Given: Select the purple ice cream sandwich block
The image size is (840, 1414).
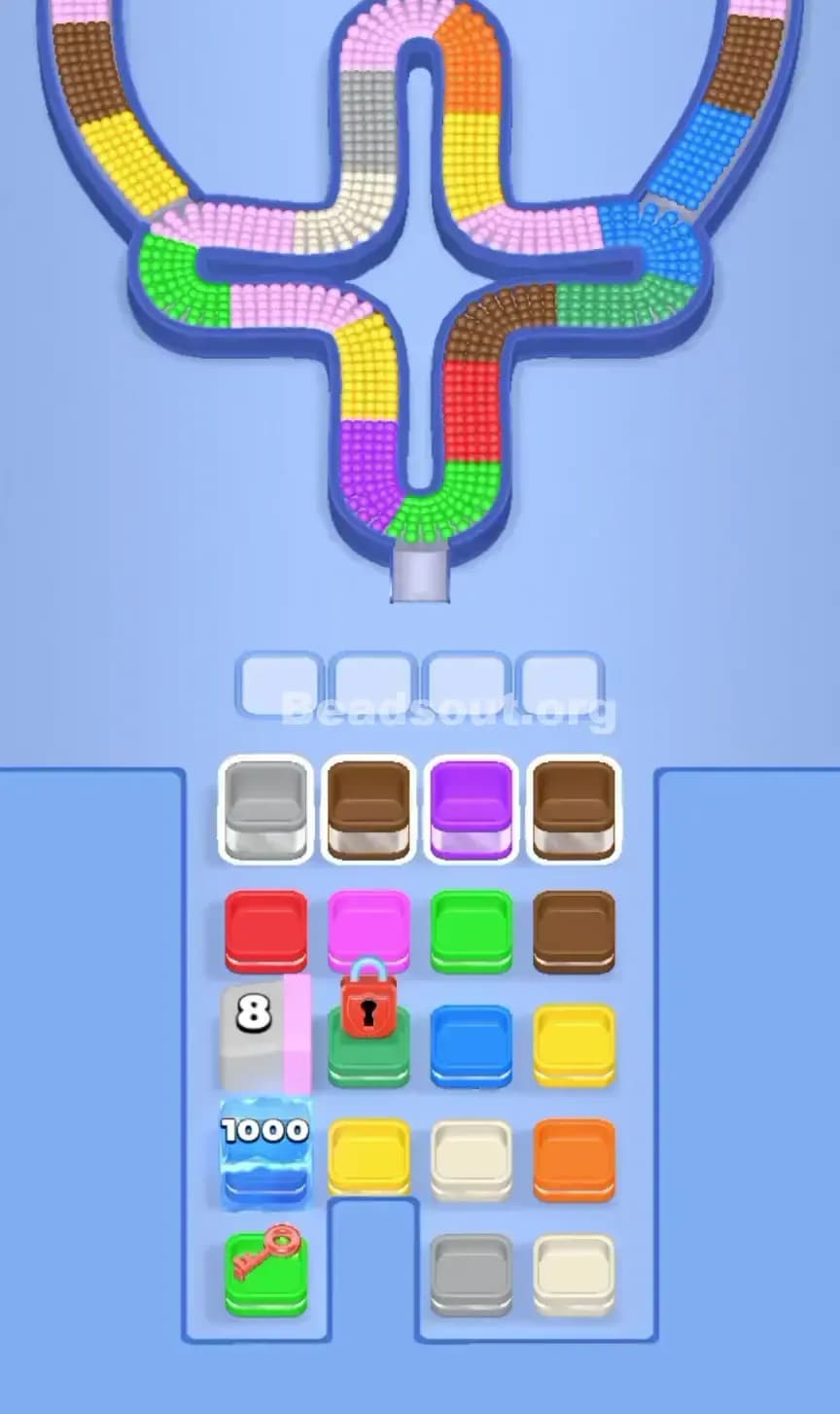Looking at the screenshot, I should [x=471, y=807].
